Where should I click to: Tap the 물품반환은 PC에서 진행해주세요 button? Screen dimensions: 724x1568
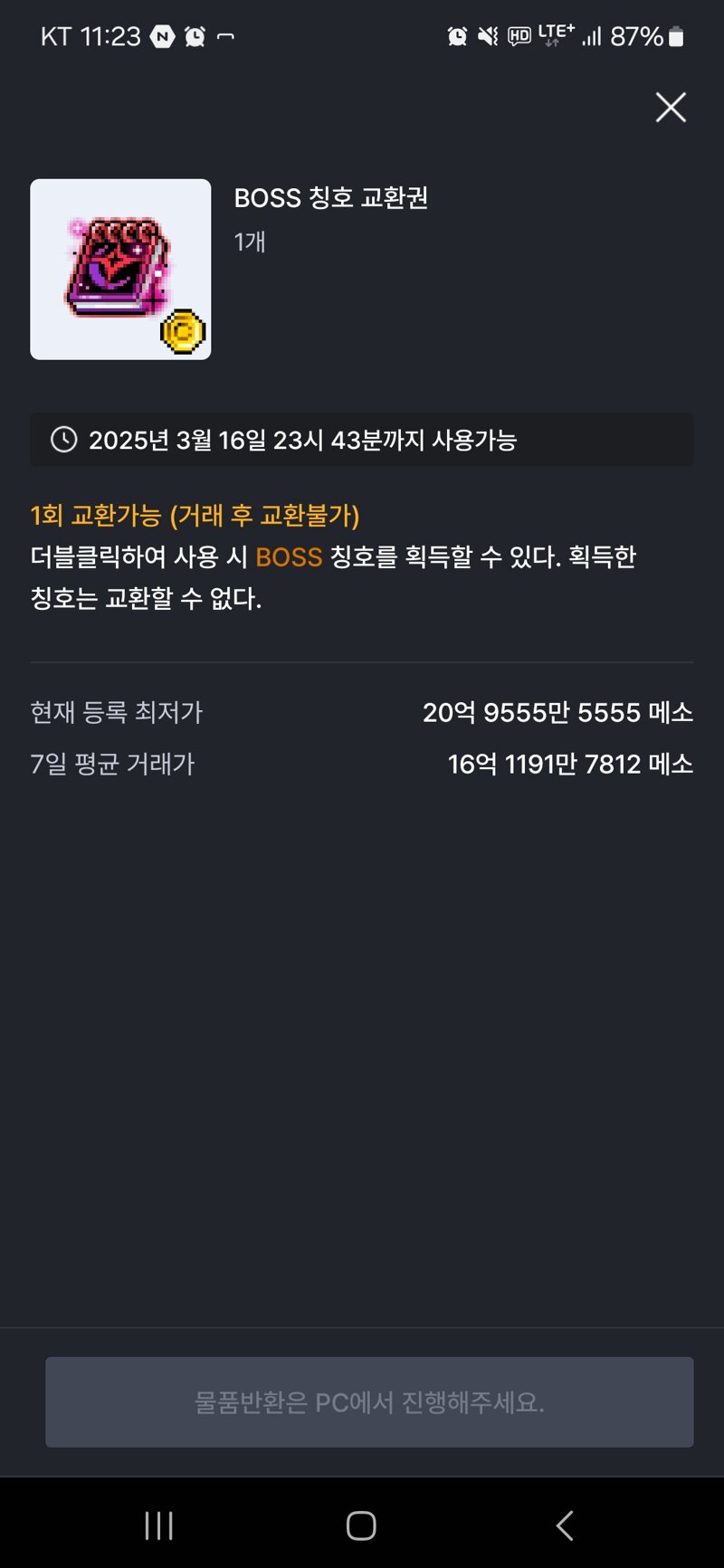click(369, 1402)
